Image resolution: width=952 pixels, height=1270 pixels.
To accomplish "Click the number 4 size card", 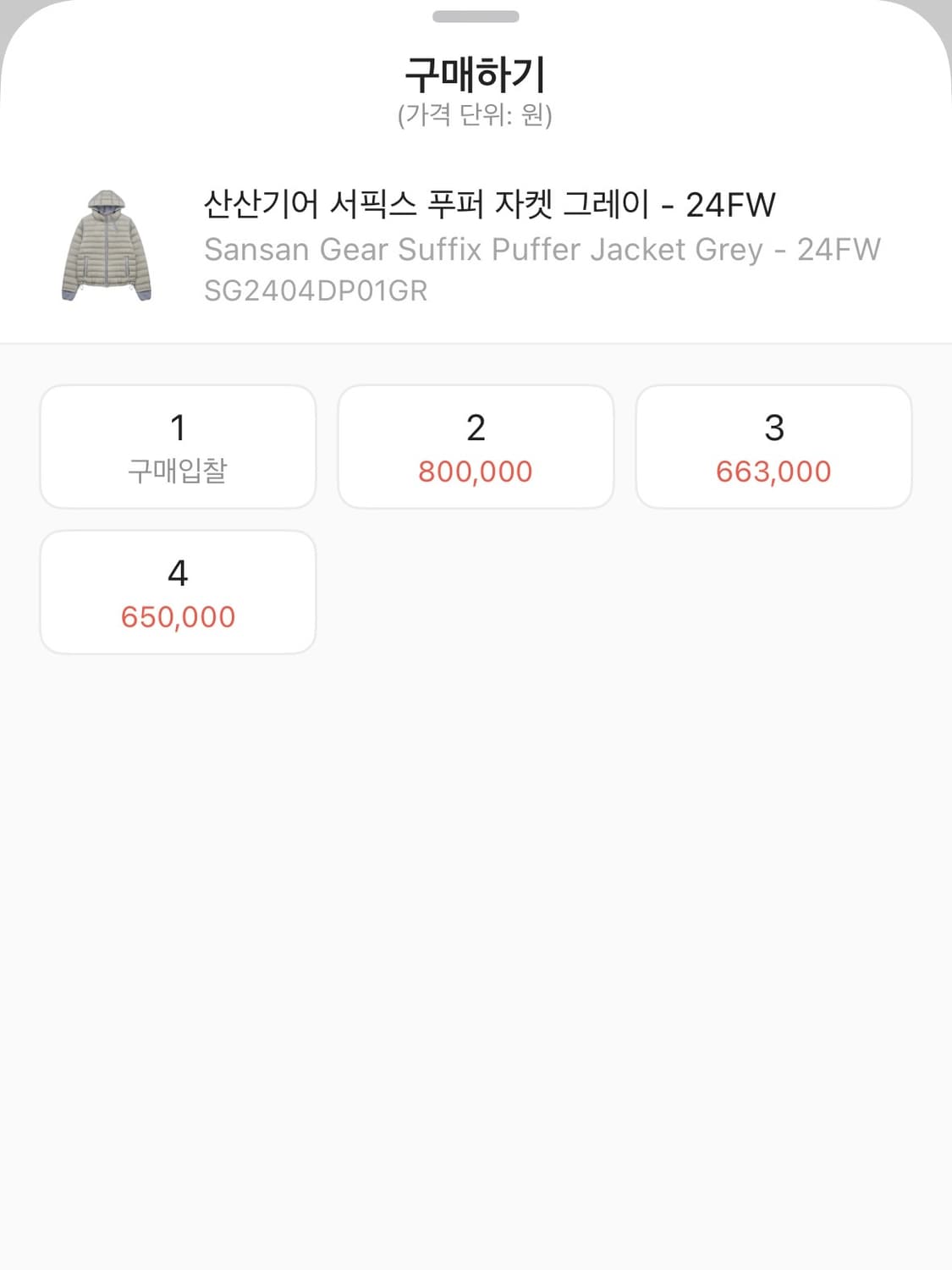I will 178,591.
